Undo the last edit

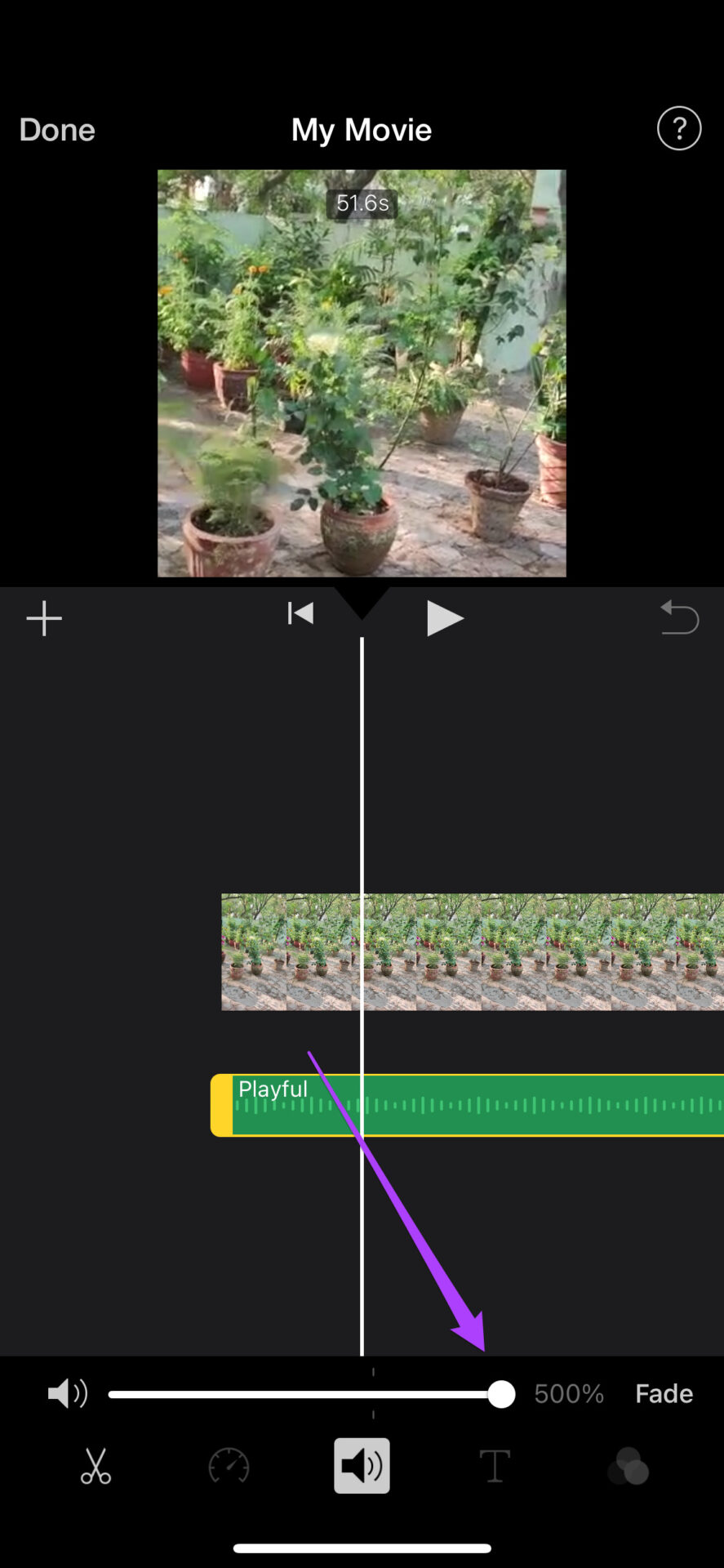679,617
